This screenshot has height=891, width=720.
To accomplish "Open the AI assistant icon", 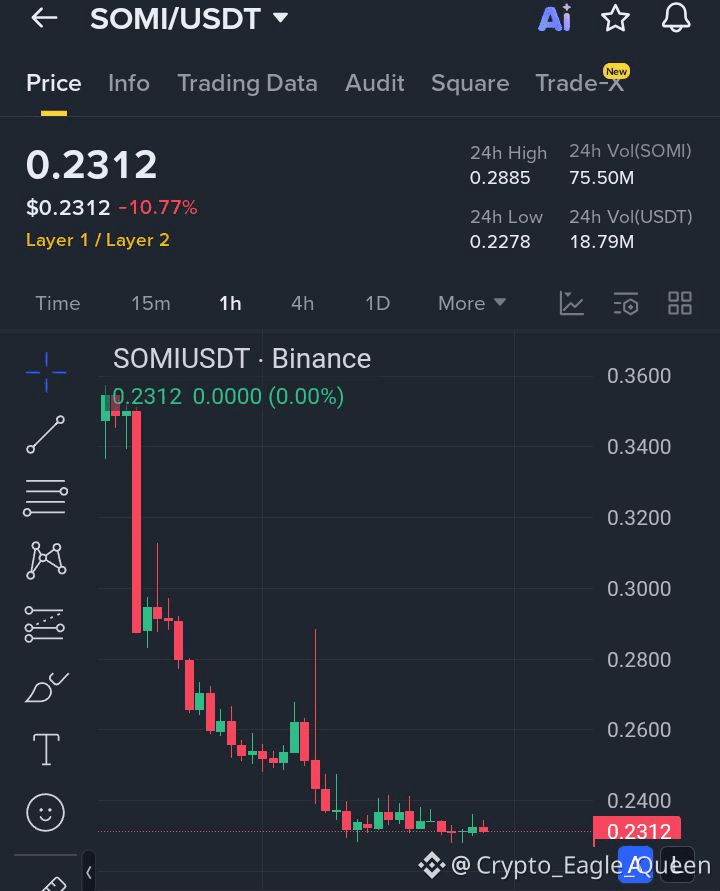I will click(x=554, y=18).
